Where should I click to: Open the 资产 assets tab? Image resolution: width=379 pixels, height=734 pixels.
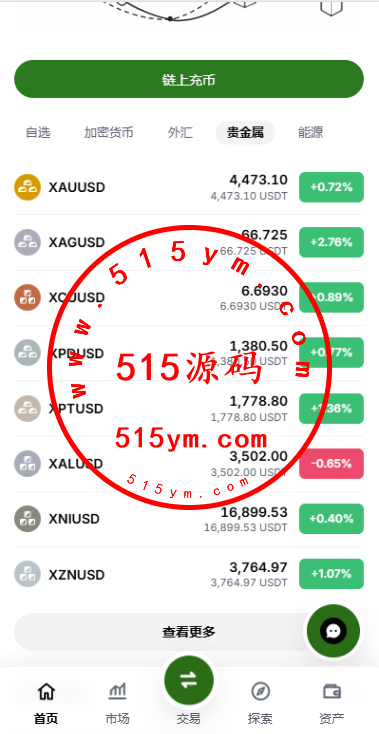coord(332,702)
